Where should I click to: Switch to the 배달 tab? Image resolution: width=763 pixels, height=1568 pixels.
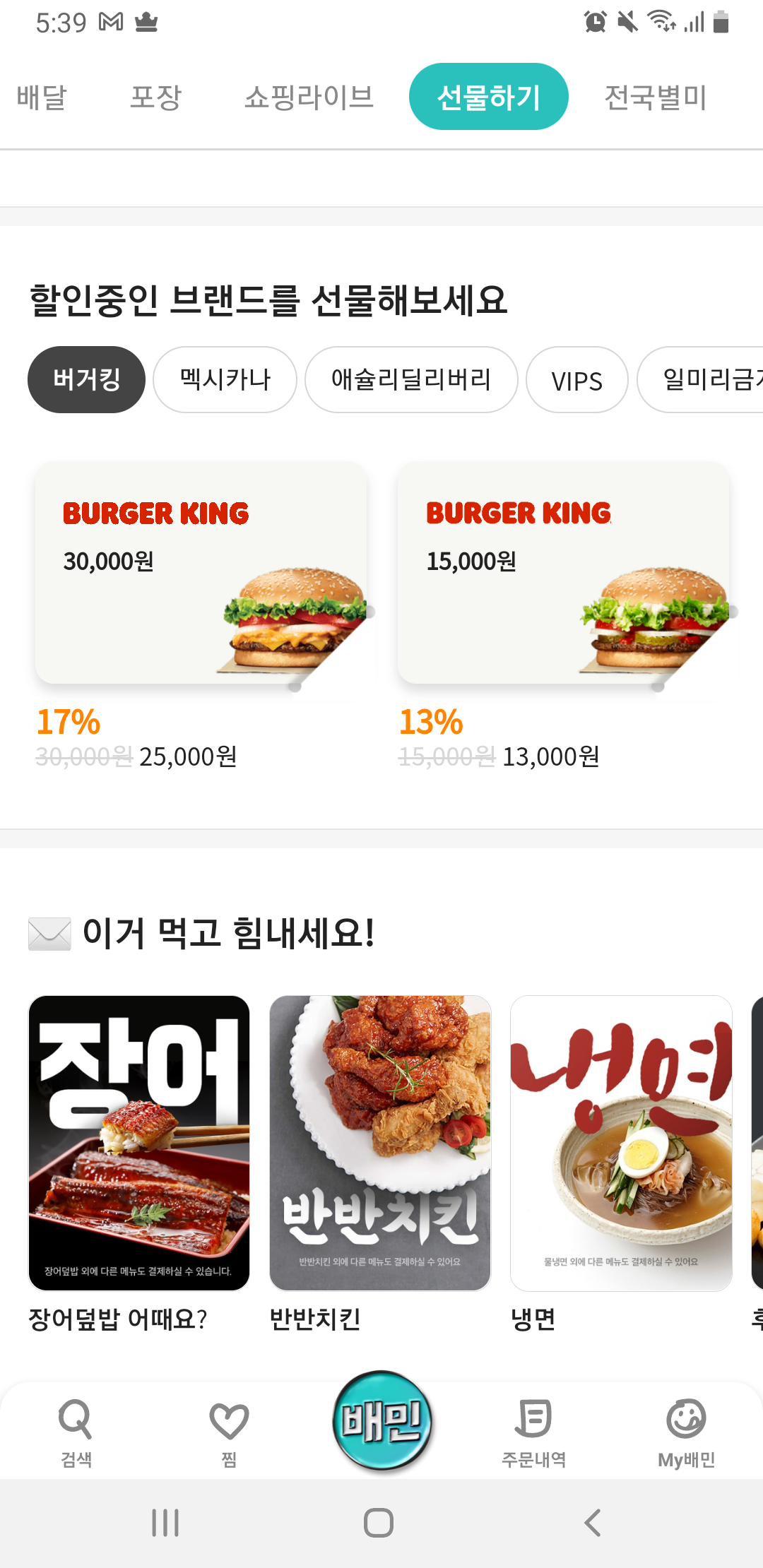42,97
